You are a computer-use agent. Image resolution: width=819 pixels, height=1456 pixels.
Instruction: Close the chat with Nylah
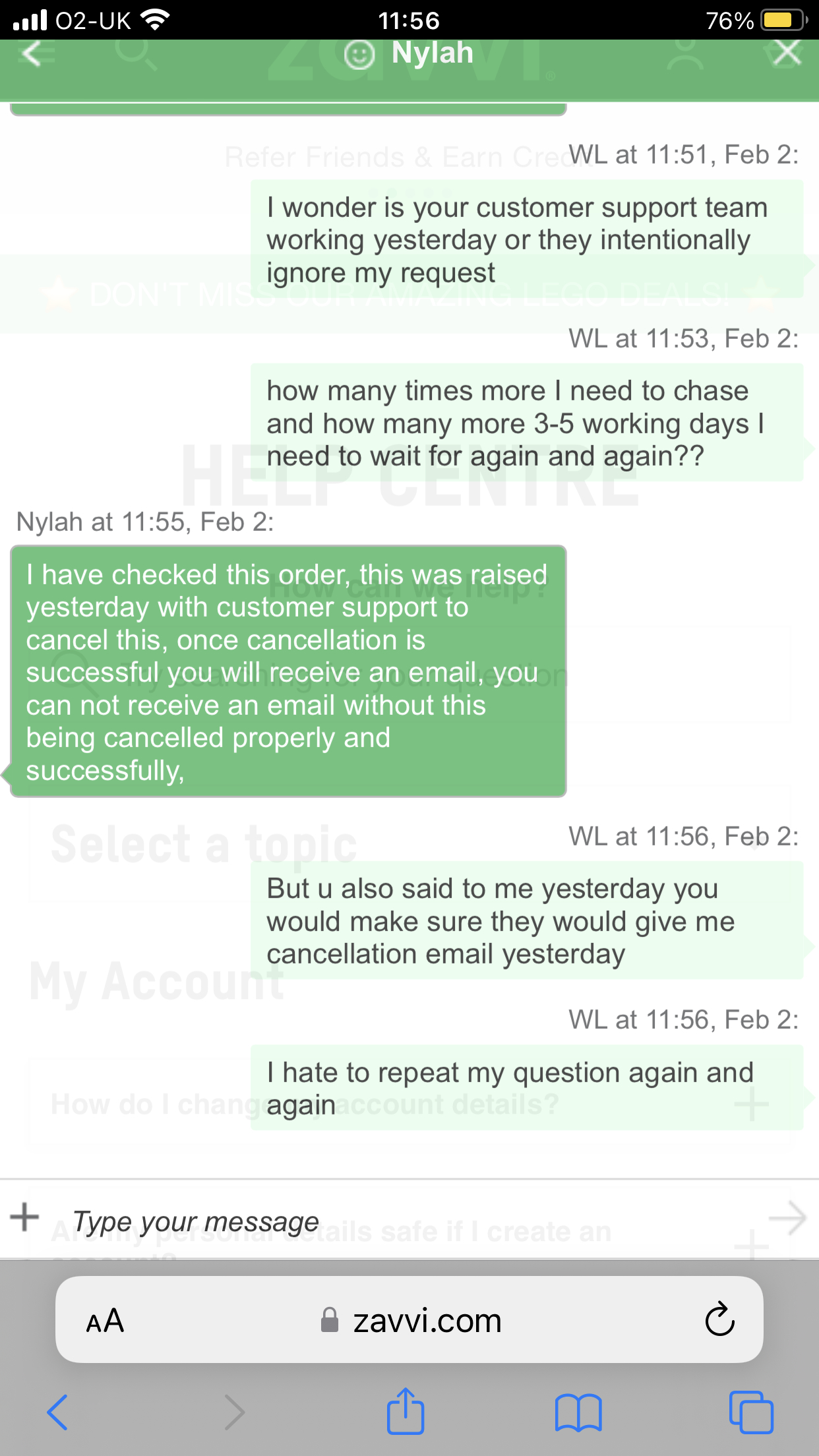click(787, 53)
